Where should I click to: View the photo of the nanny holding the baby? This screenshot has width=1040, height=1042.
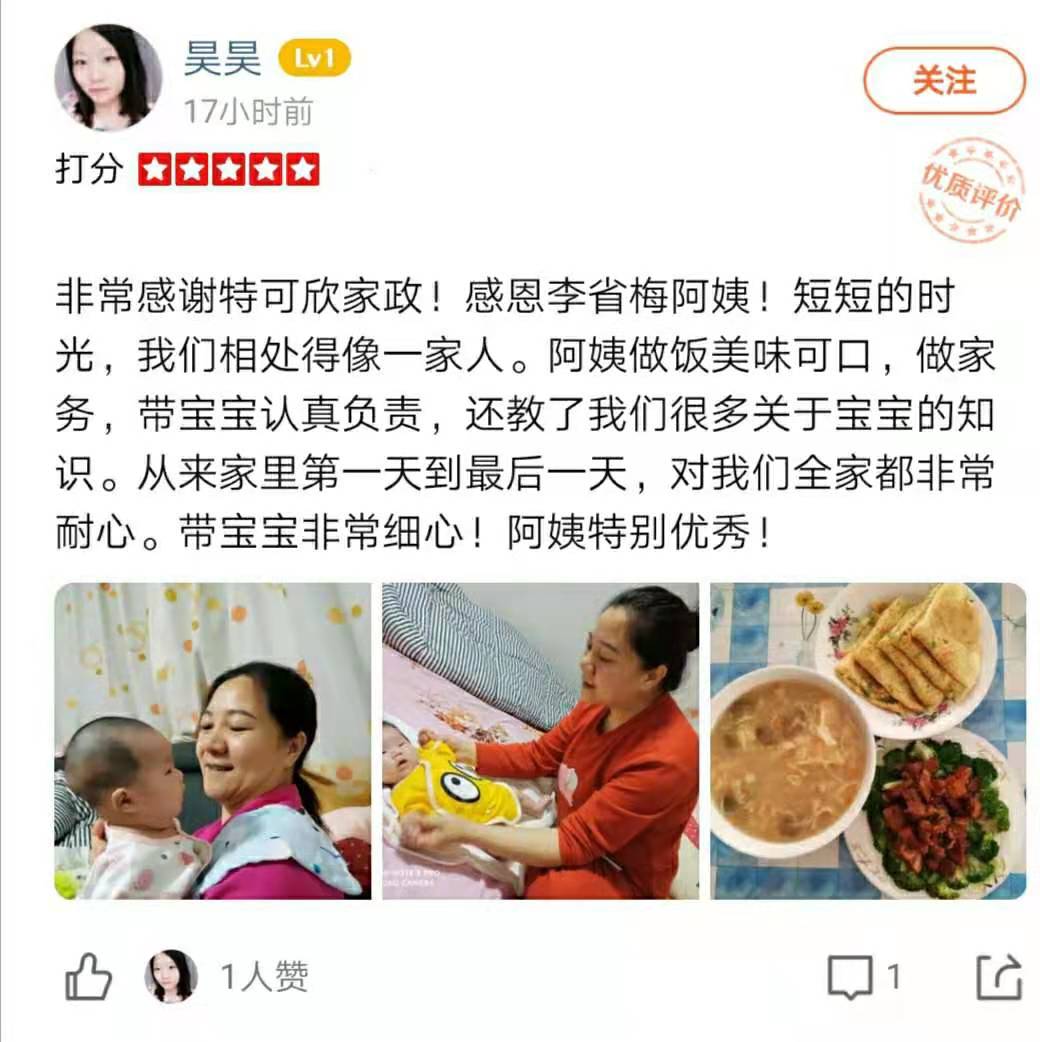tap(212, 741)
